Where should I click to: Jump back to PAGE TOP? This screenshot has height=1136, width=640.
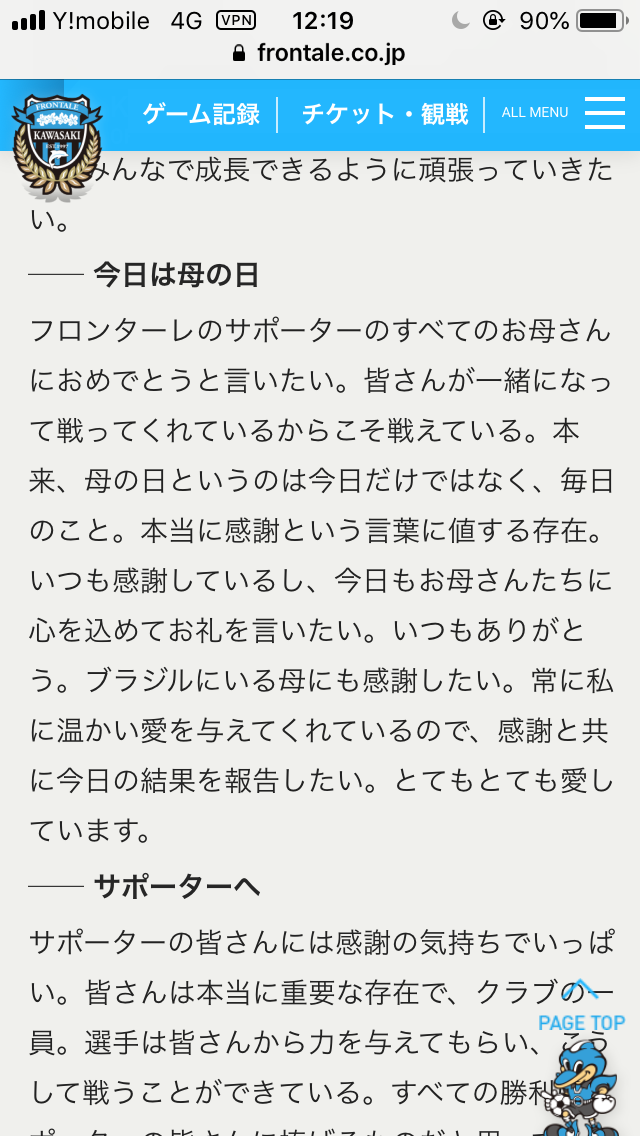coord(581,1006)
